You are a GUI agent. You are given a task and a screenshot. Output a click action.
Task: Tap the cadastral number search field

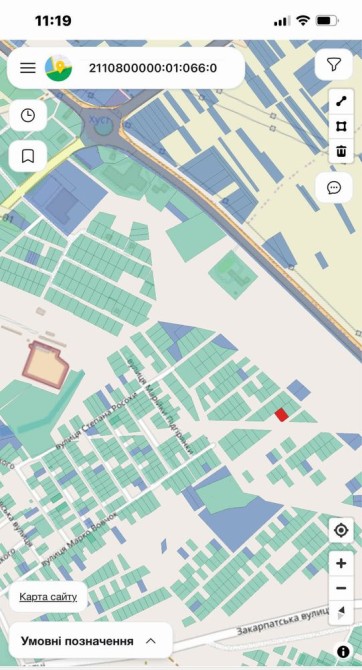click(153, 68)
